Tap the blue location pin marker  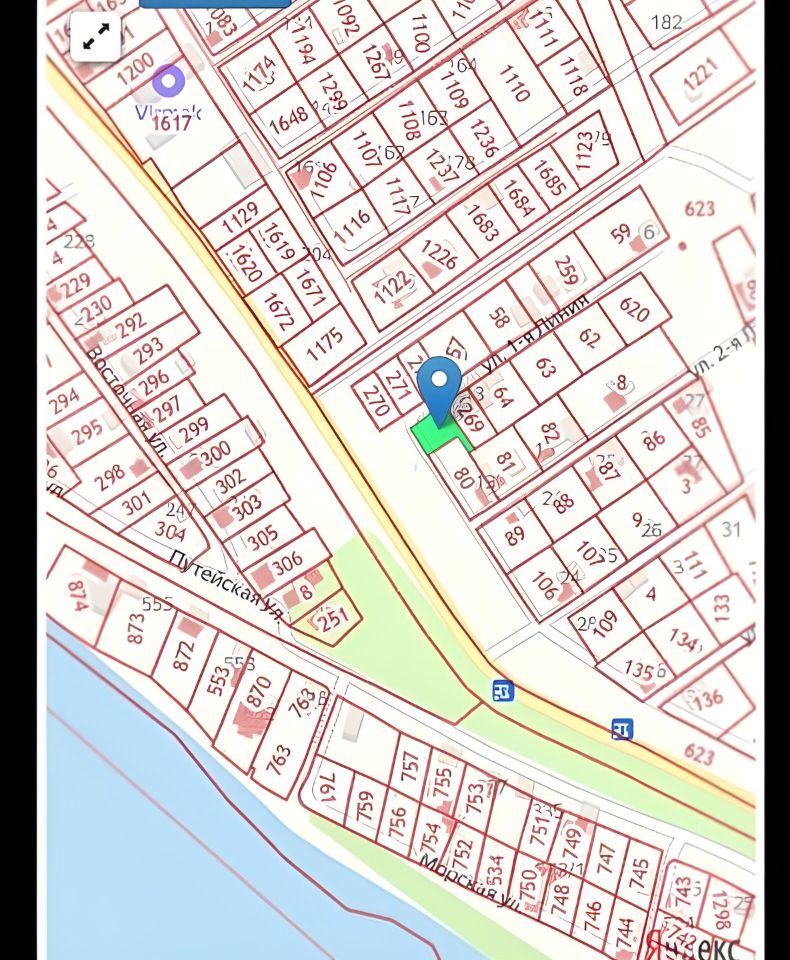pyautogui.click(x=439, y=386)
